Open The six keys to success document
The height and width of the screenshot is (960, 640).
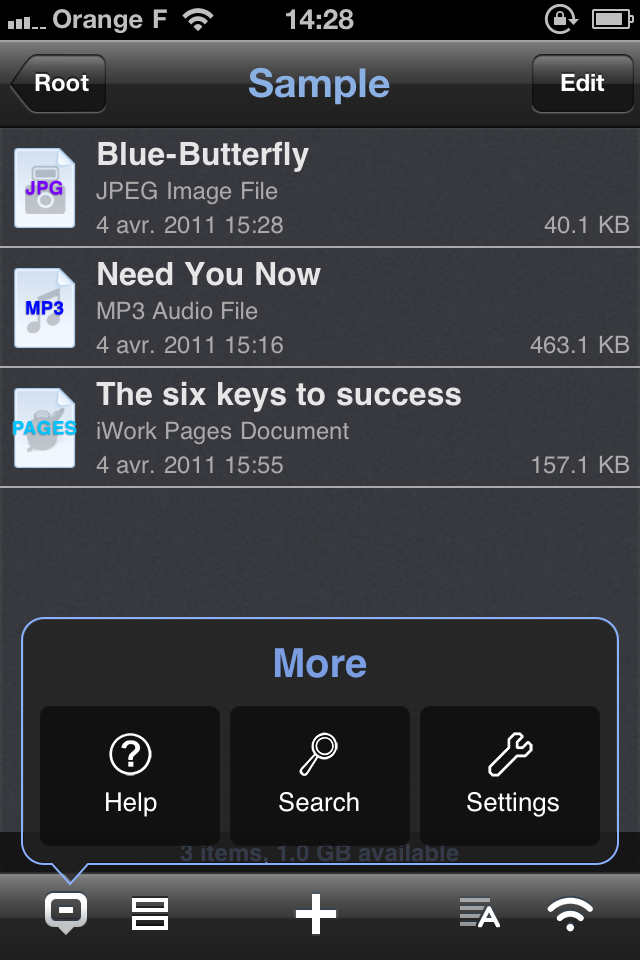pos(320,427)
